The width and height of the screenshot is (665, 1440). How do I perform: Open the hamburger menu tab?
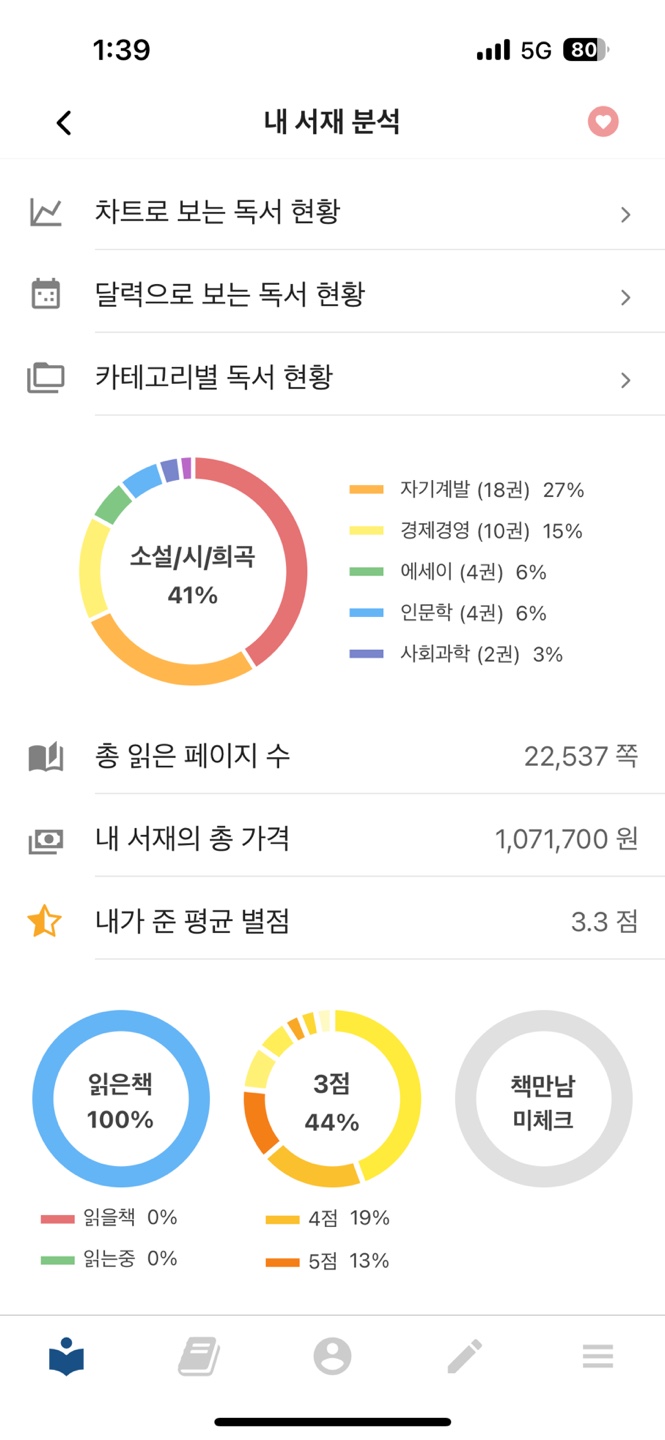coord(598,1357)
